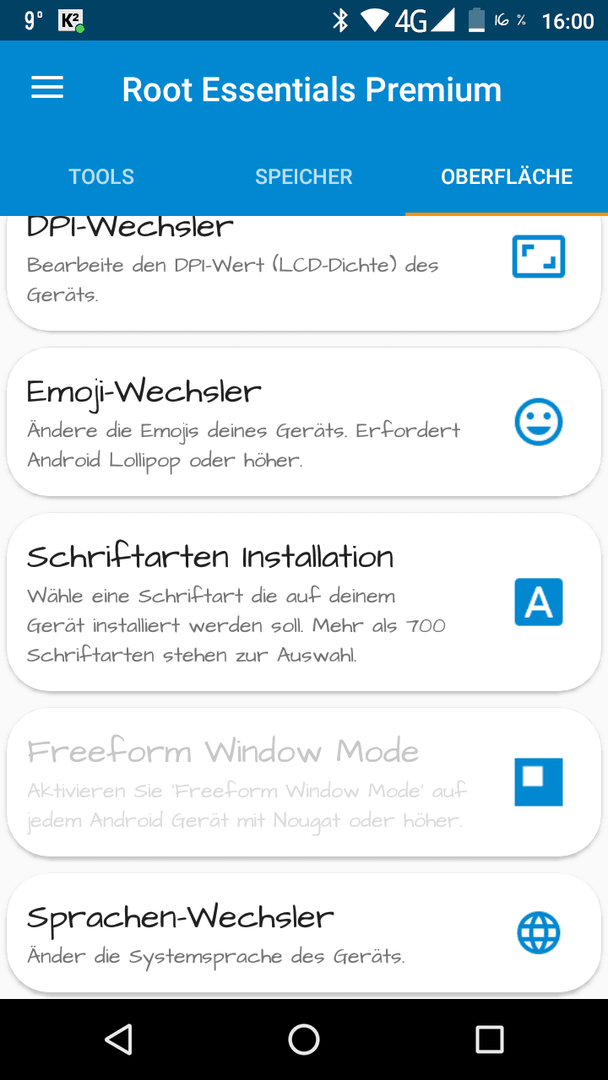The height and width of the screenshot is (1080, 608).
Task: Tap the greyed-out Freeform Window Mode card
Action: 304,782
